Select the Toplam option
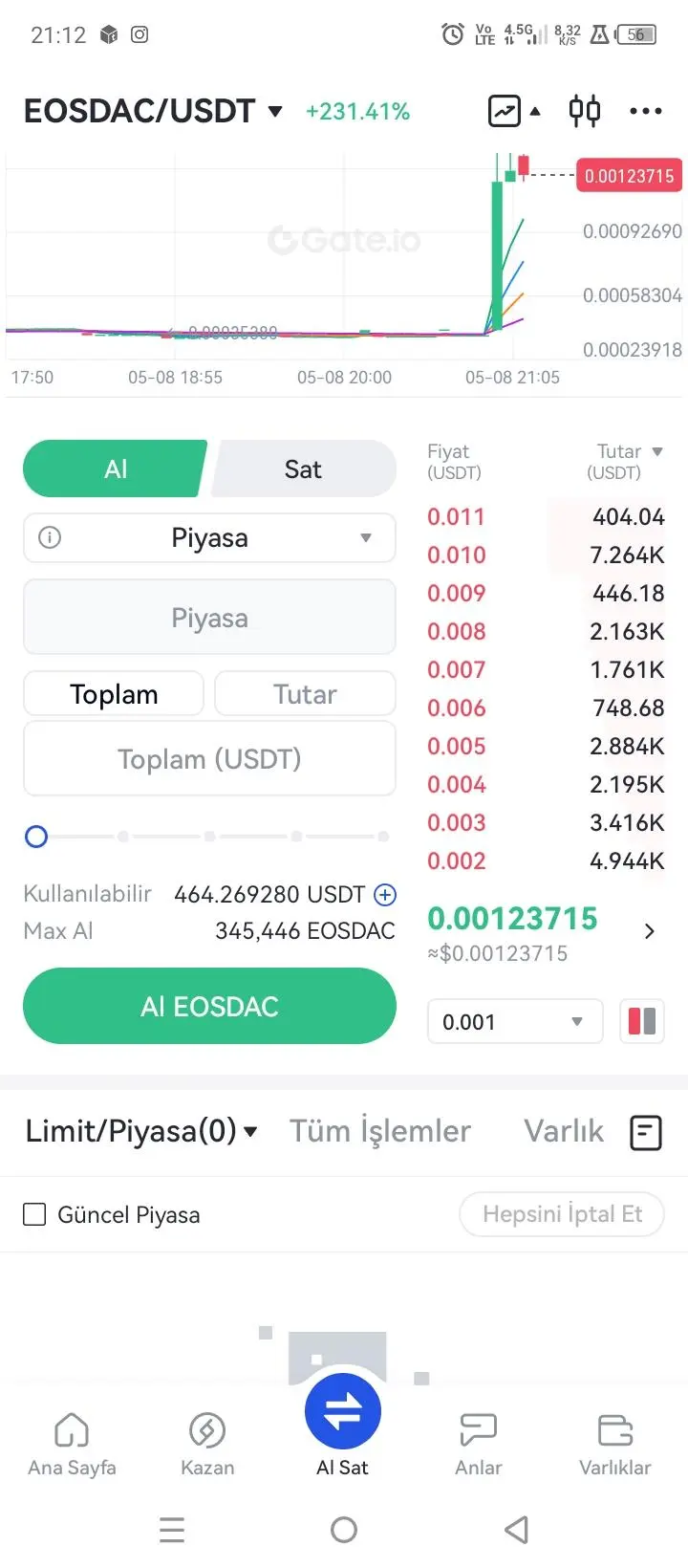Viewport: 688px width, 1568px height. point(114,694)
